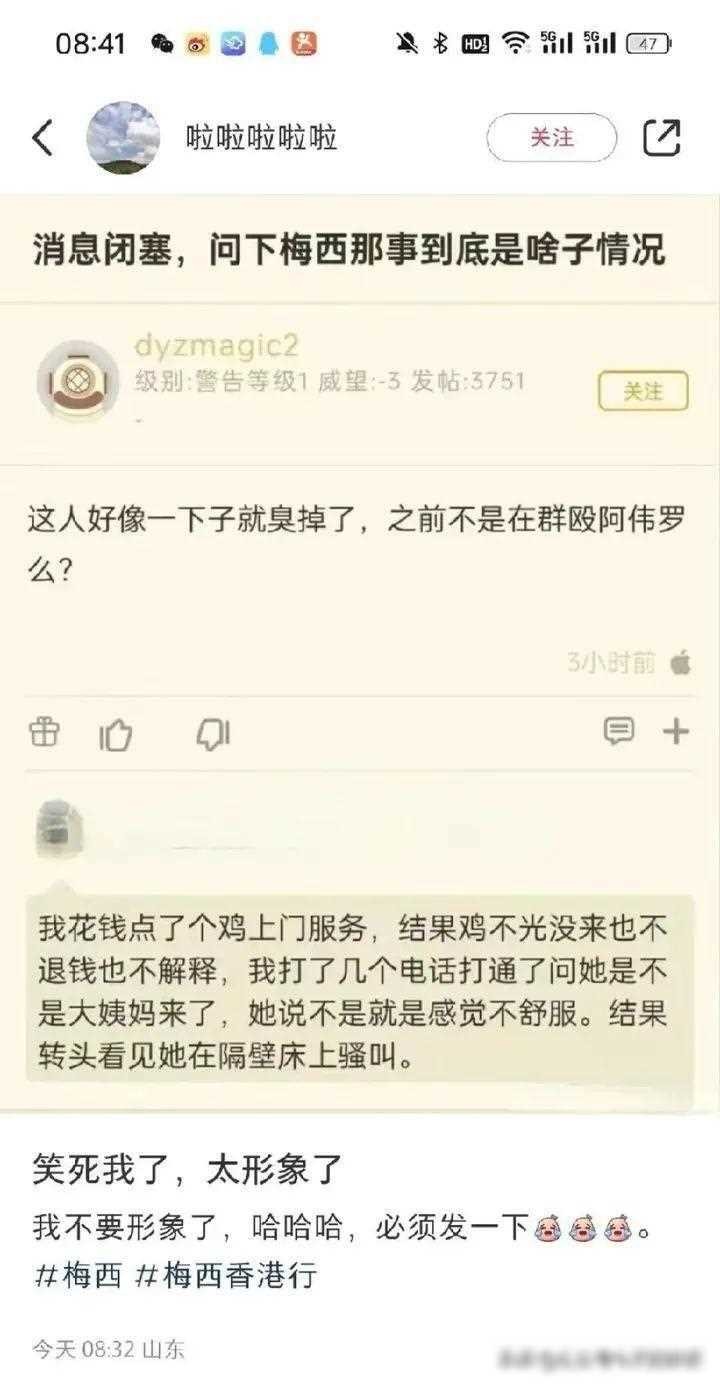The height and width of the screenshot is (1385, 720).
Task: Go back using the top-left arrow
Action: coord(42,138)
